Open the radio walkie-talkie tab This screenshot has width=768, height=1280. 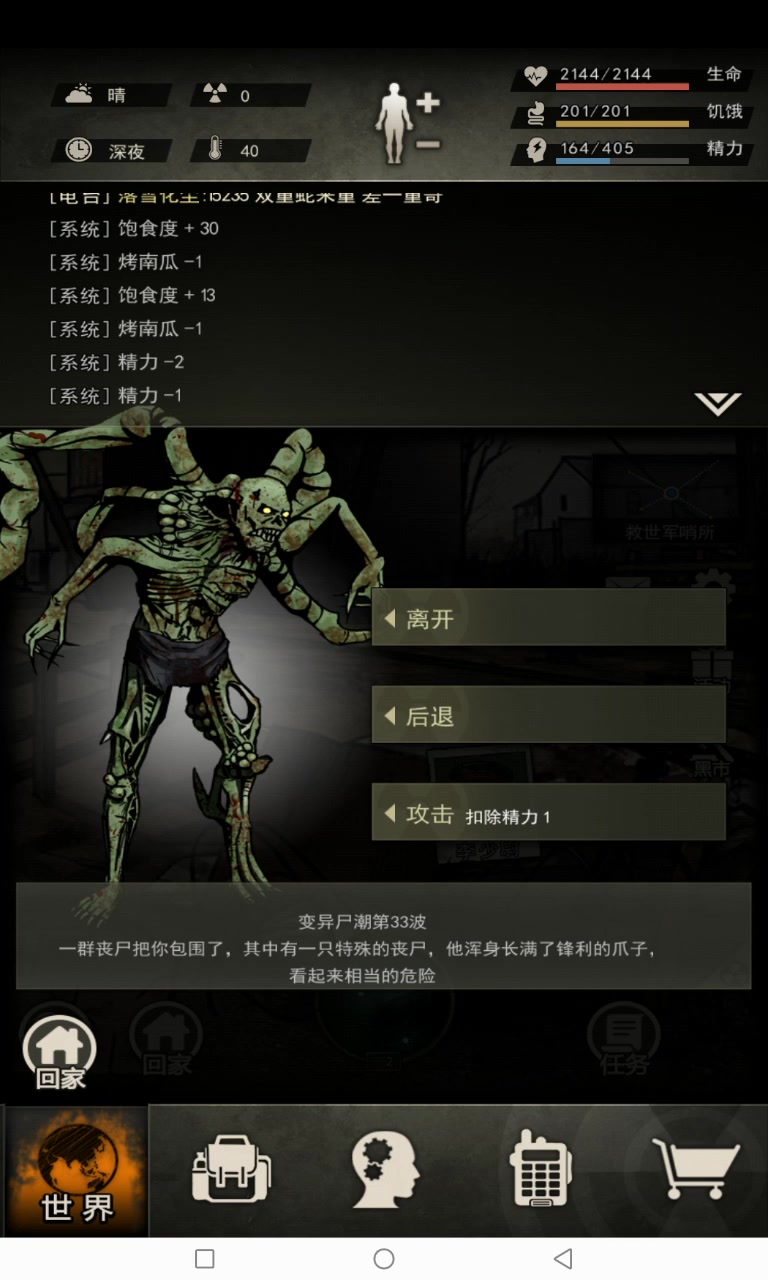point(539,1169)
